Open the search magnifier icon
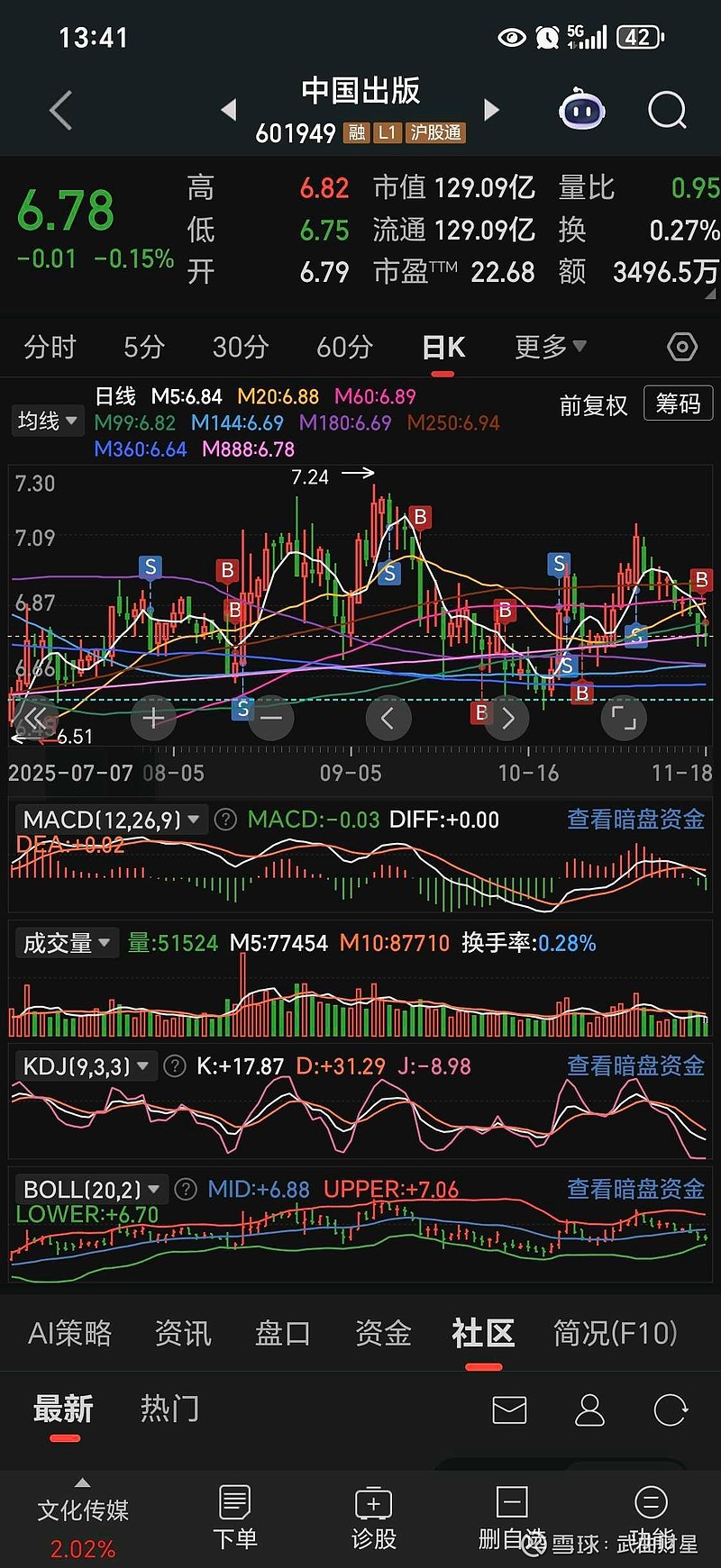 point(667,111)
